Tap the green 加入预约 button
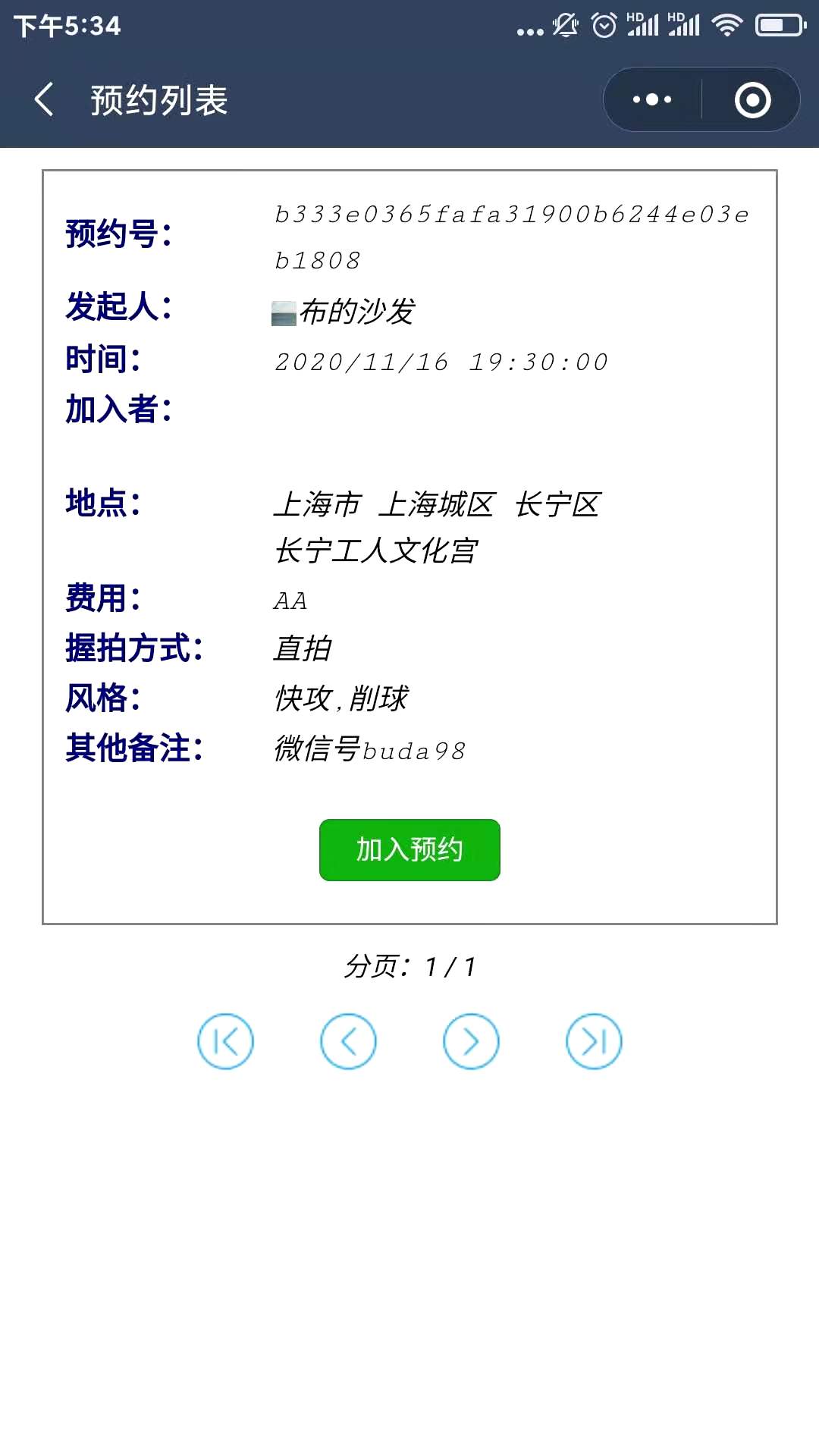 tap(409, 849)
